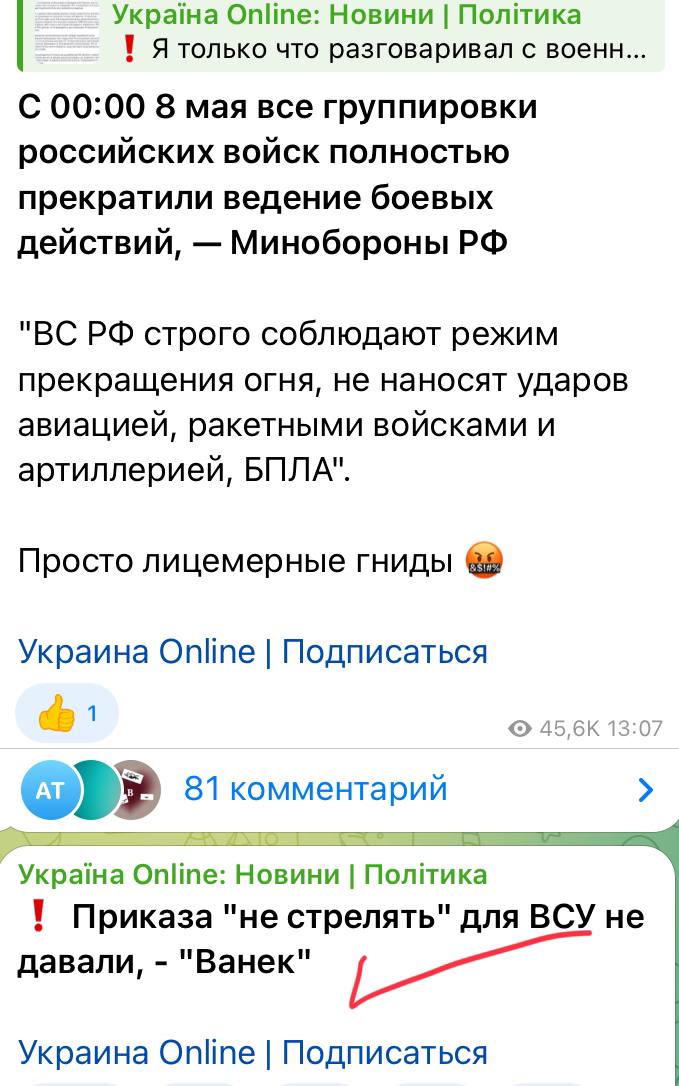This screenshot has width=679, height=1086.
Task: Open Украина Online link under the "Ванек" post
Action: (137, 1052)
